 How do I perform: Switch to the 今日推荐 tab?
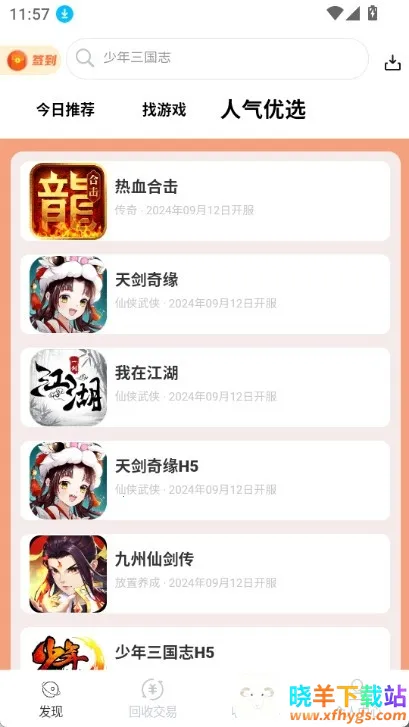pyautogui.click(x=65, y=110)
